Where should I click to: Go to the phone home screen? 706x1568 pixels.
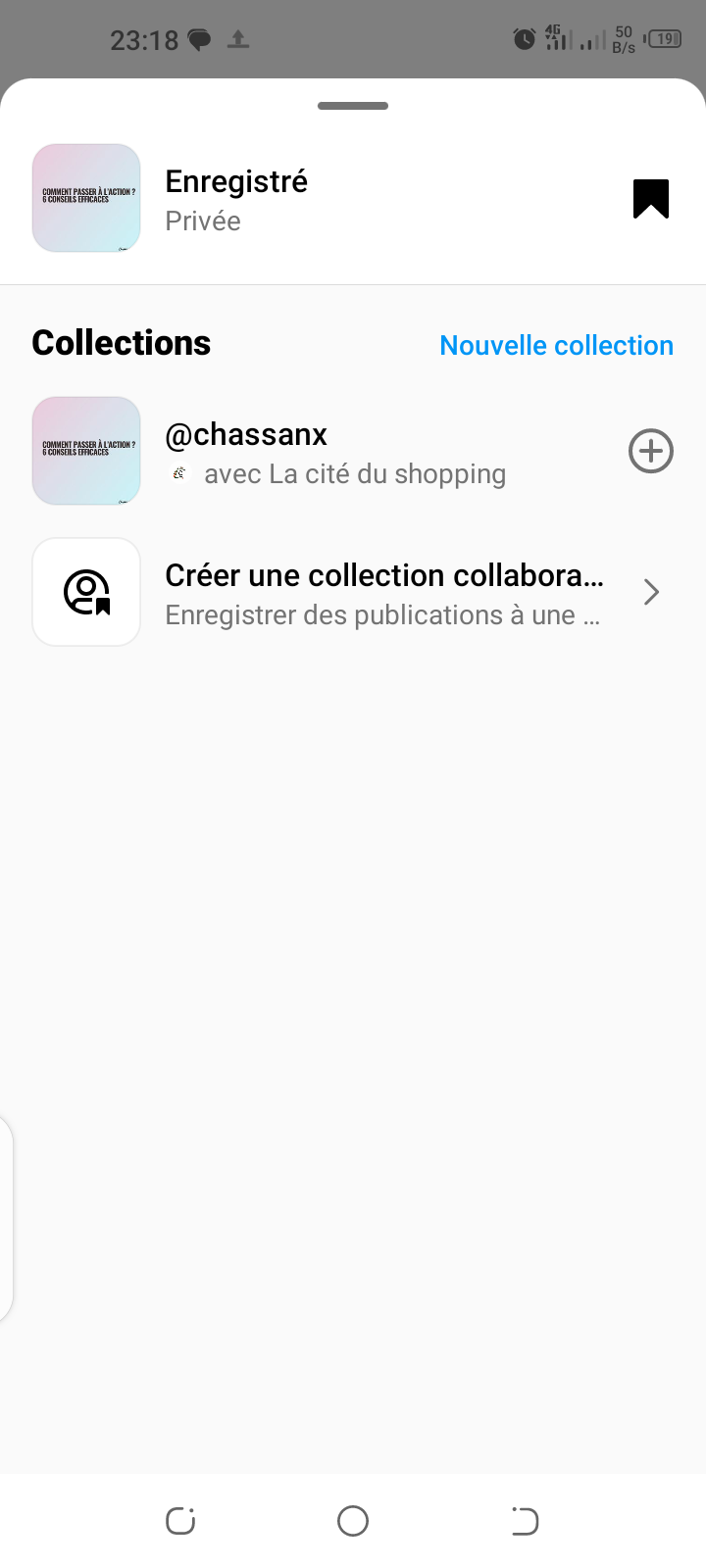click(353, 1521)
